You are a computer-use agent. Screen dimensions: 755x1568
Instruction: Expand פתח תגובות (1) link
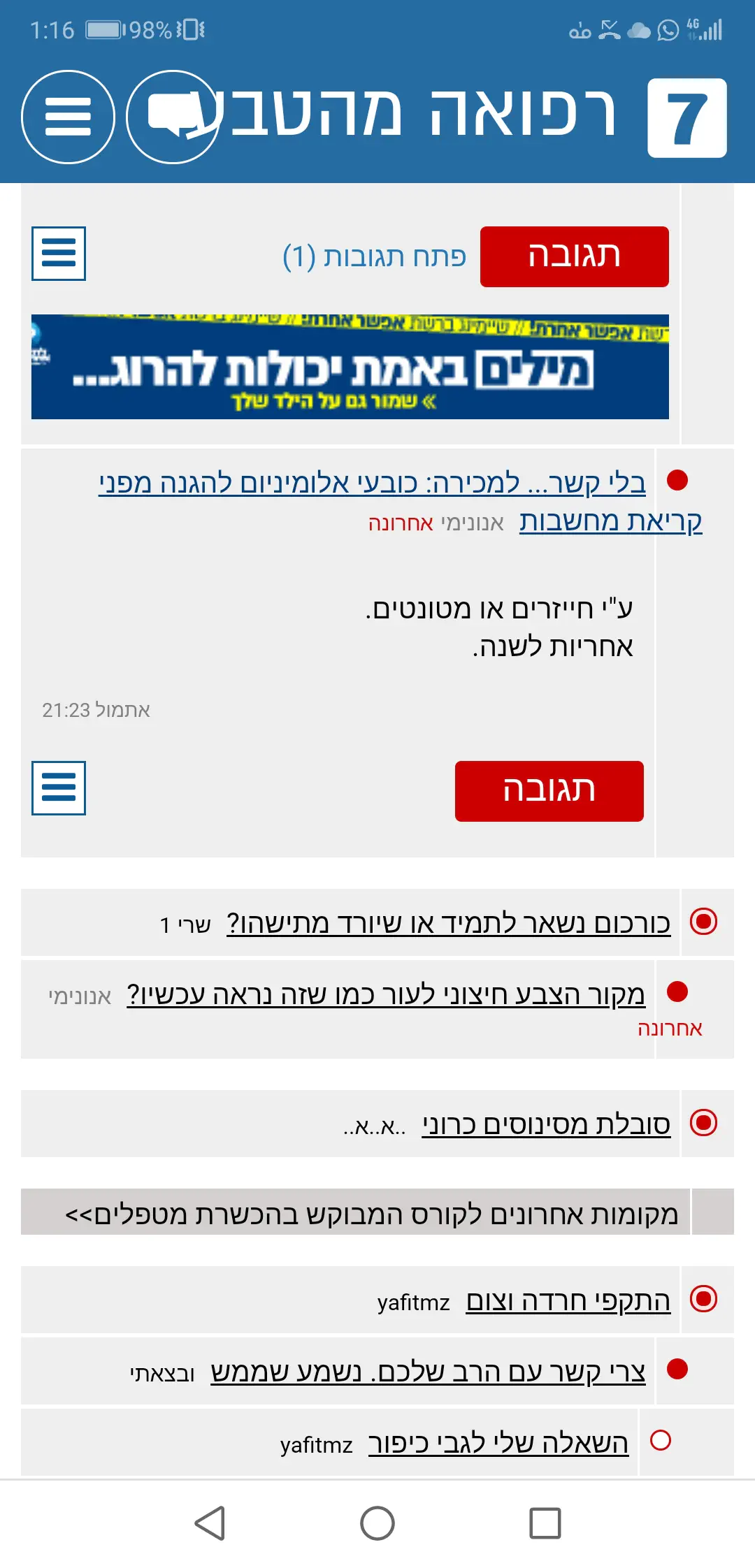coord(374,256)
